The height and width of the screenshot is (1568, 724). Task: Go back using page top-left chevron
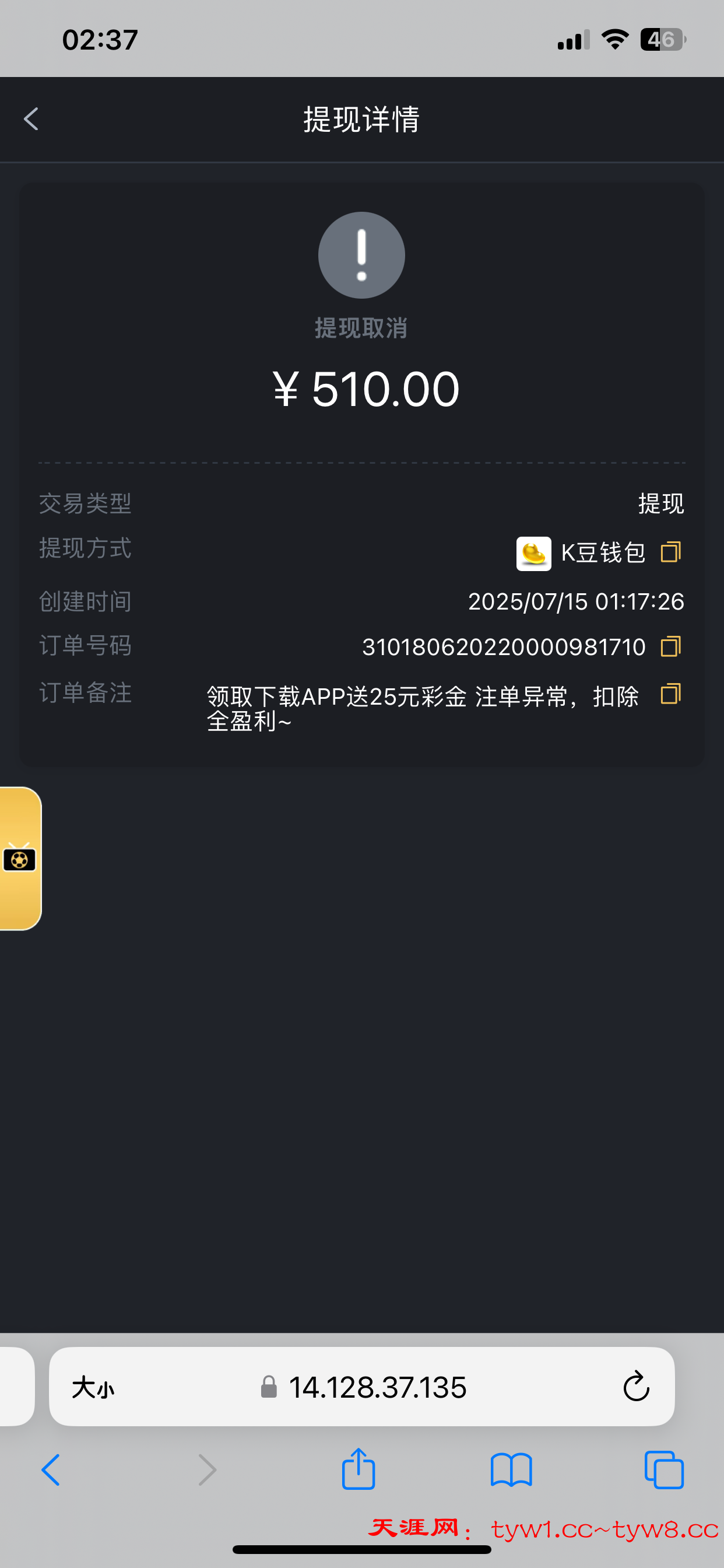pyautogui.click(x=30, y=120)
